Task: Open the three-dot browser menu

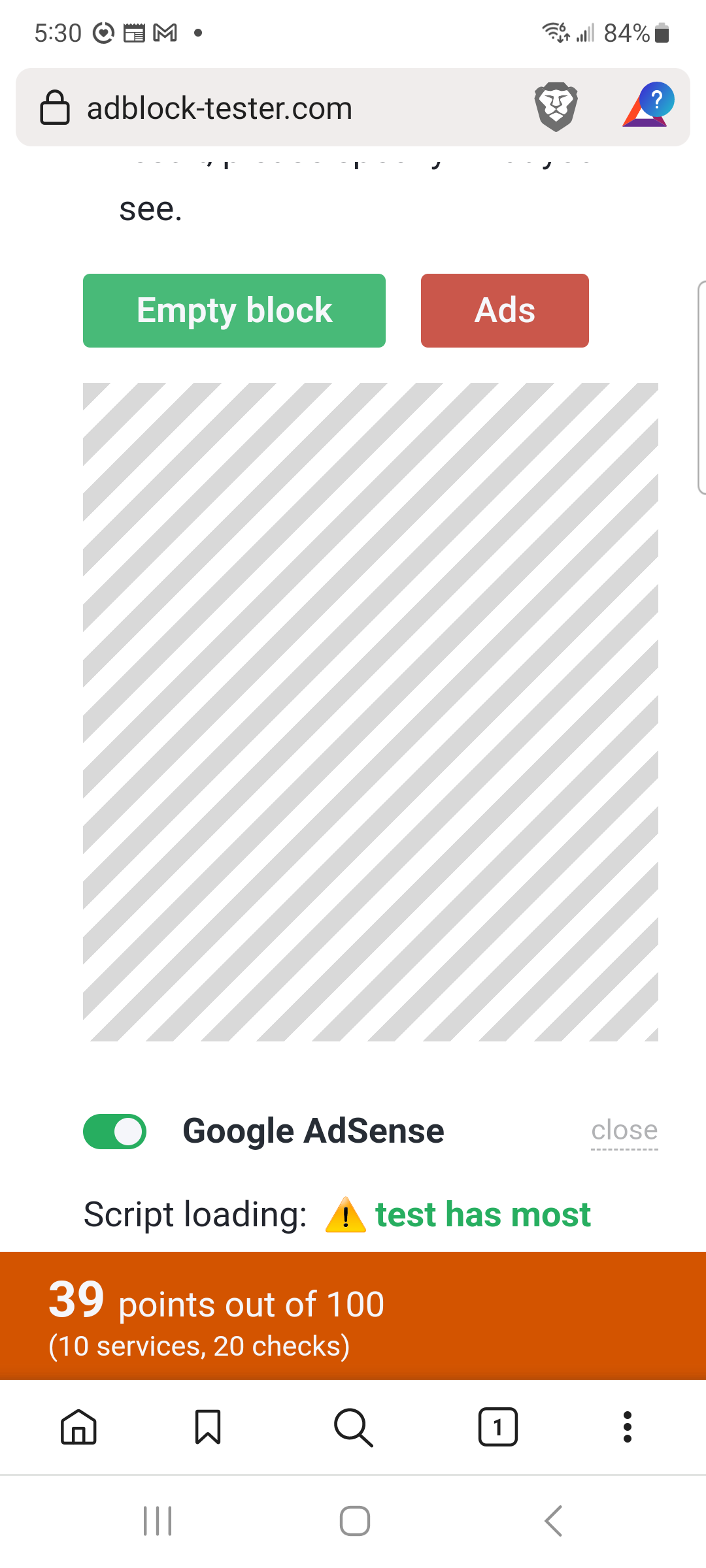Action: (628, 1427)
